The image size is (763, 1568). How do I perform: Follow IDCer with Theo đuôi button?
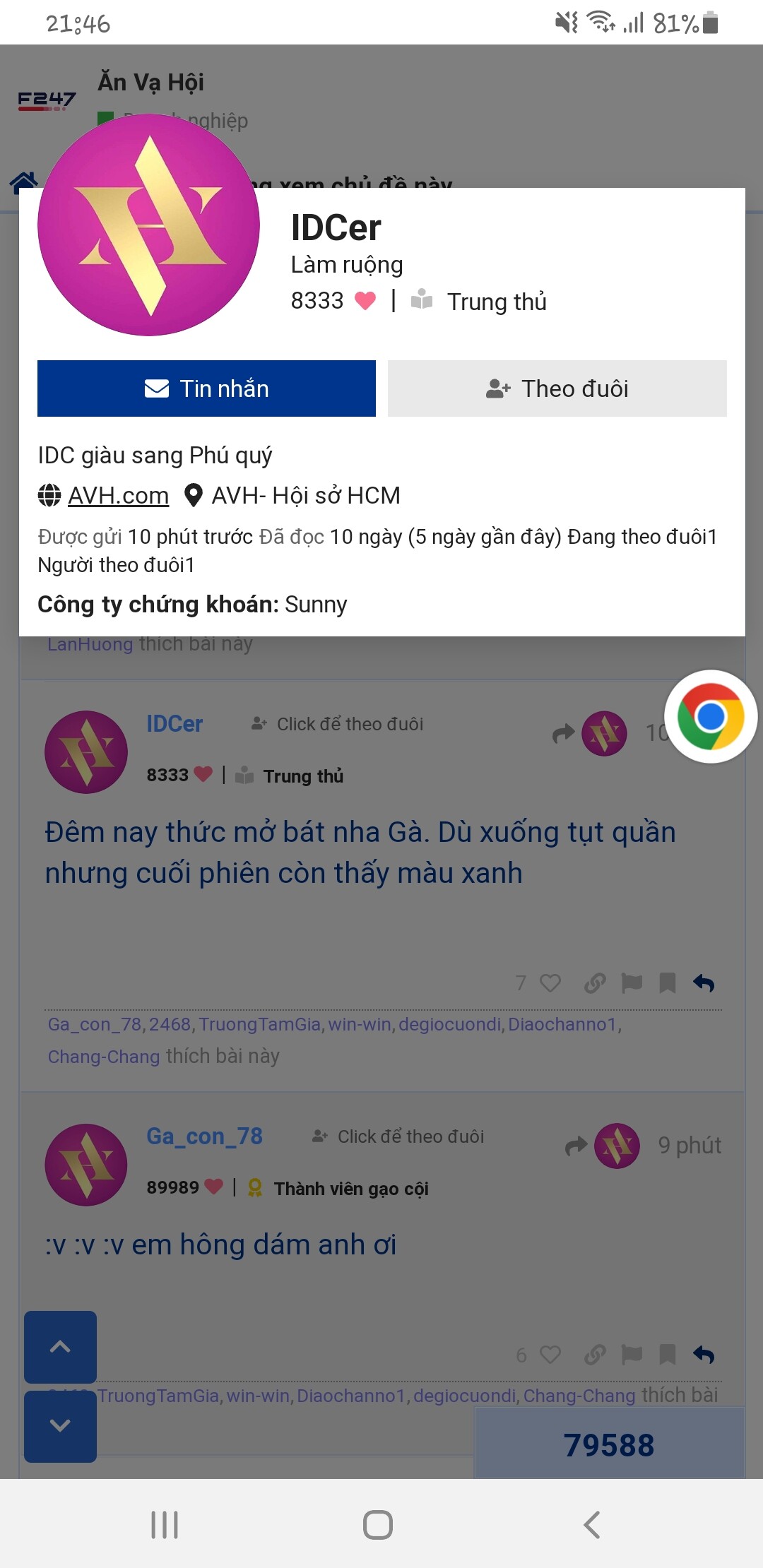point(557,388)
